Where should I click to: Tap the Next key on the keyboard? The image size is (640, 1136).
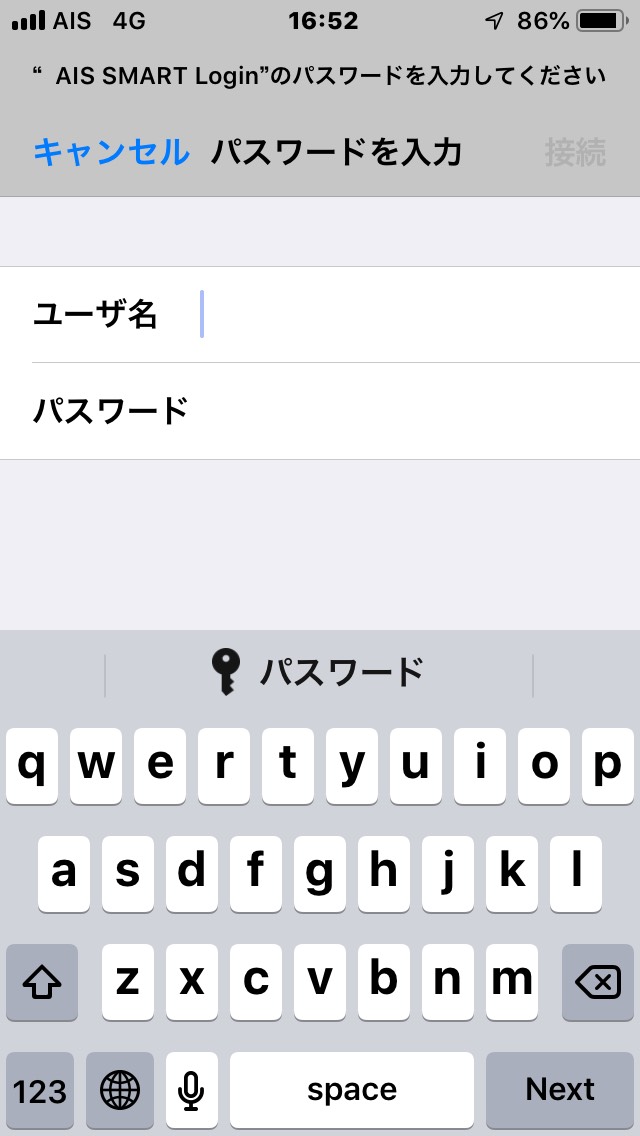pyautogui.click(x=560, y=1089)
